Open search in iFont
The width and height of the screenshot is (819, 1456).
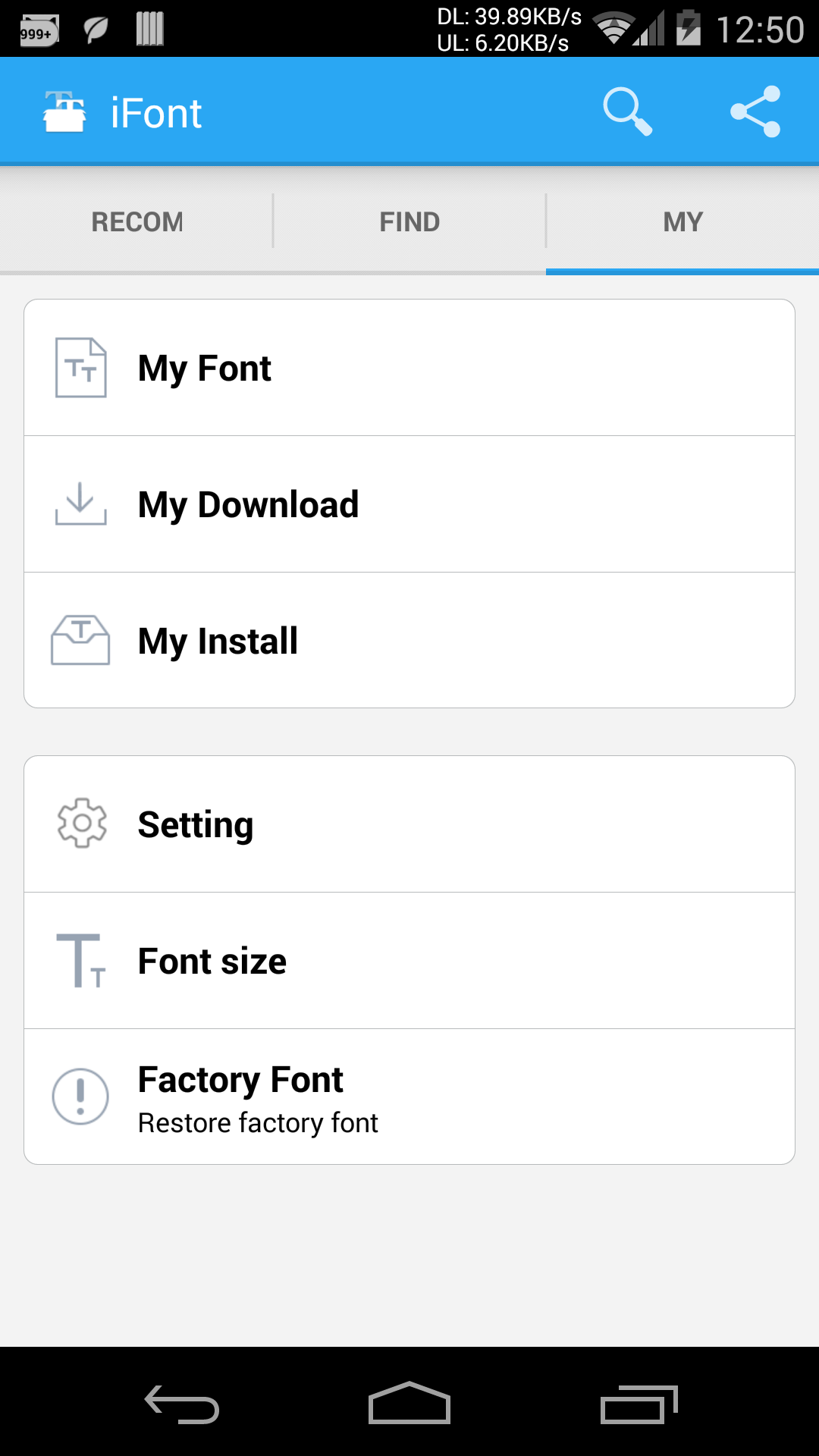628,111
